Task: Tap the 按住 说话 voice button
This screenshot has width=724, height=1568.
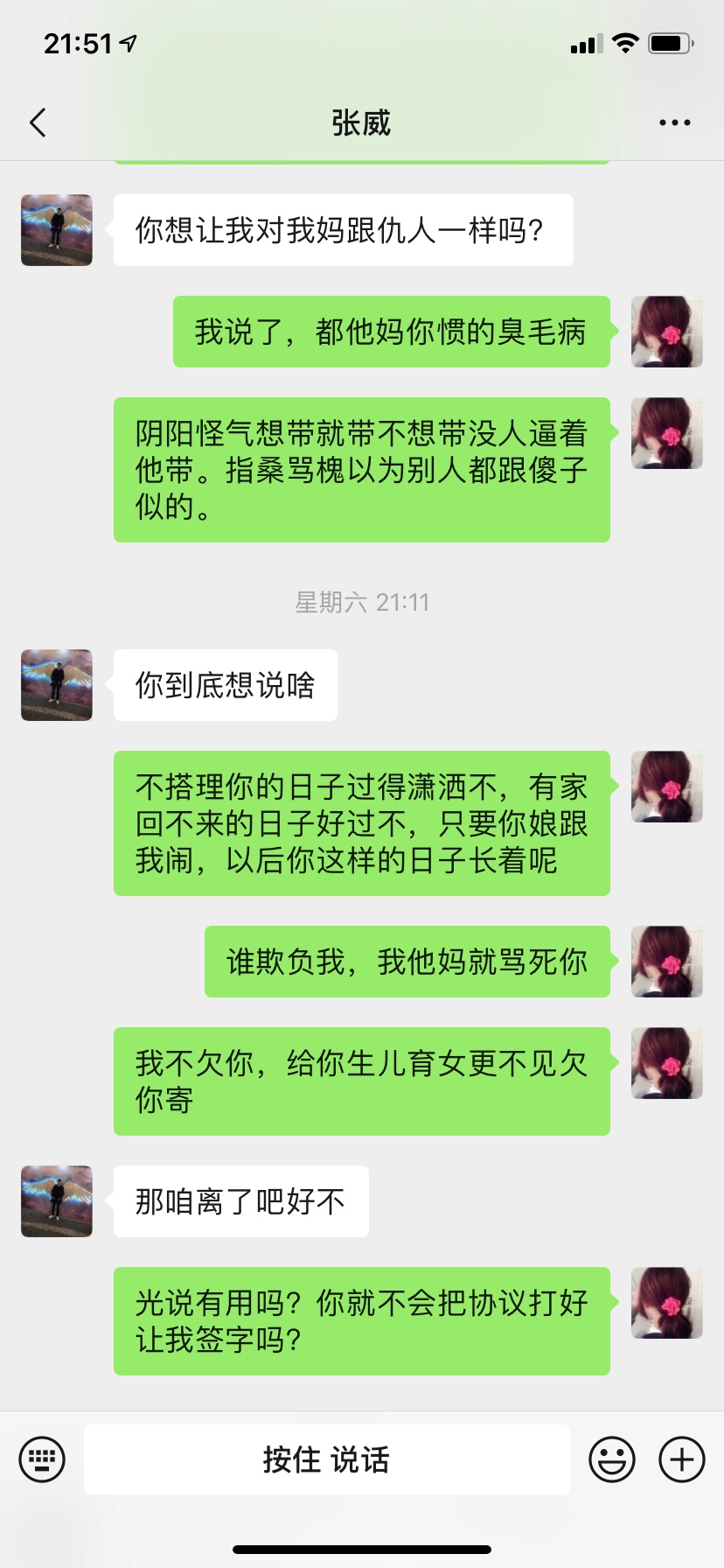Action: [x=326, y=1459]
